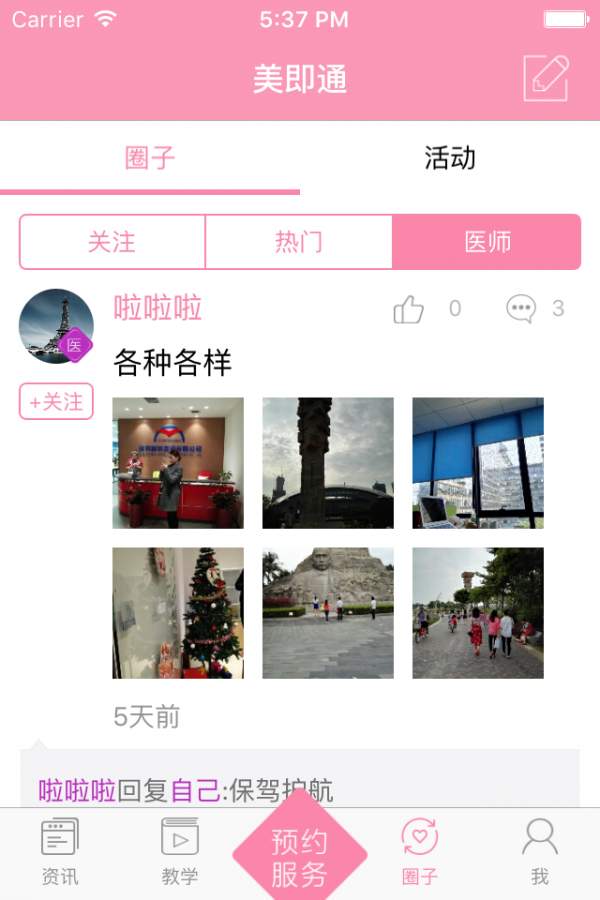View the photo of people walking on the path

[x=478, y=613]
